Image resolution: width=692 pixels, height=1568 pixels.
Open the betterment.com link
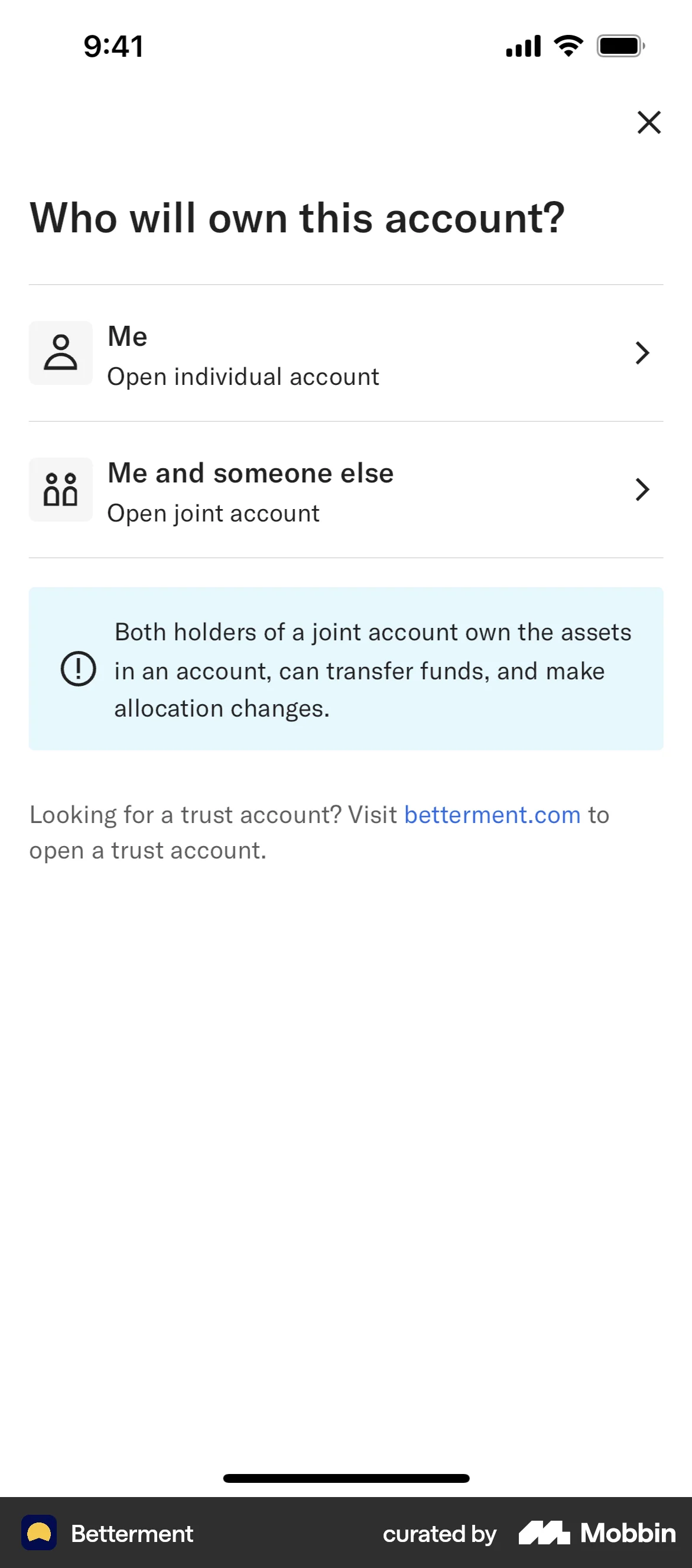click(492, 814)
